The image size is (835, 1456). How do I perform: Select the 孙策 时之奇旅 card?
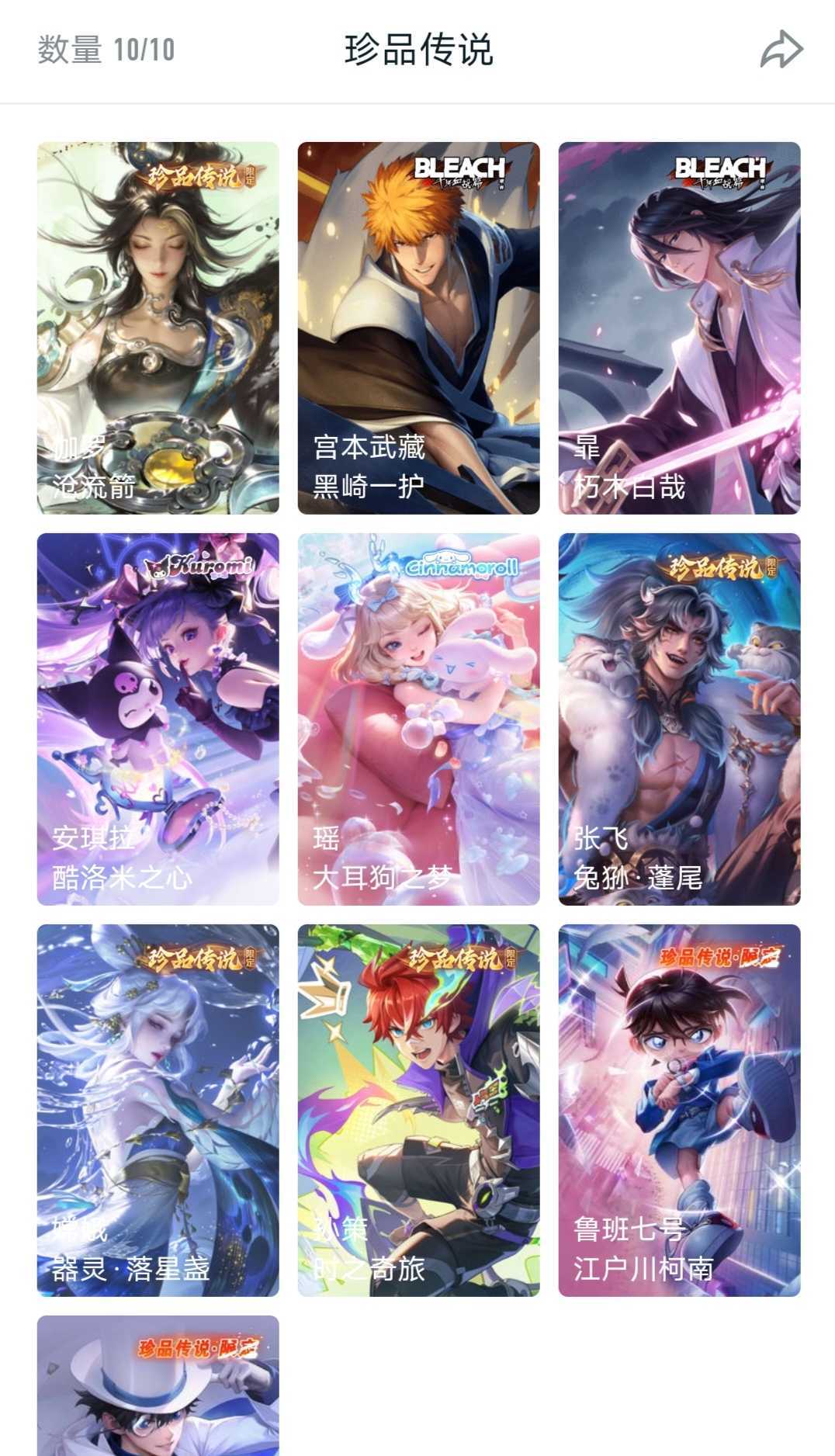[x=418, y=1110]
